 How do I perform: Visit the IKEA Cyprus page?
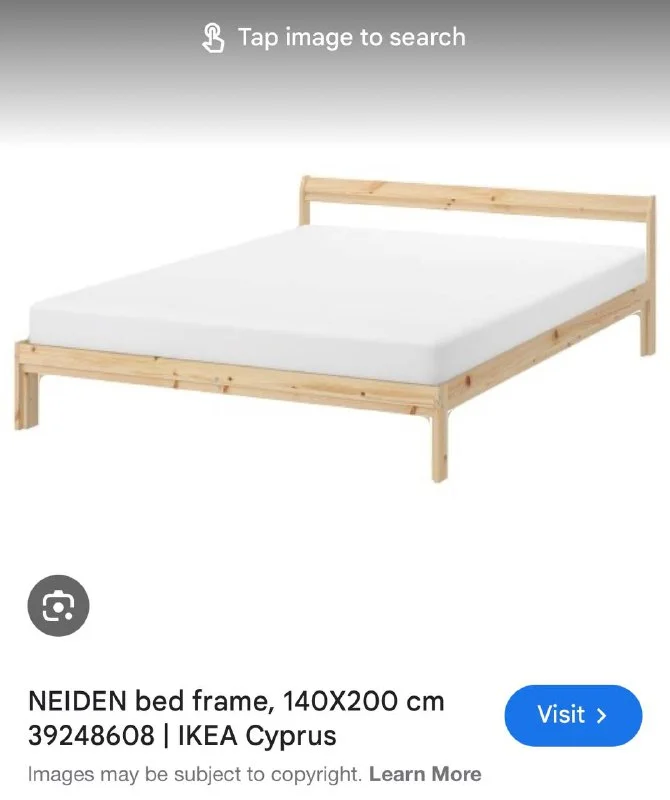click(x=572, y=715)
